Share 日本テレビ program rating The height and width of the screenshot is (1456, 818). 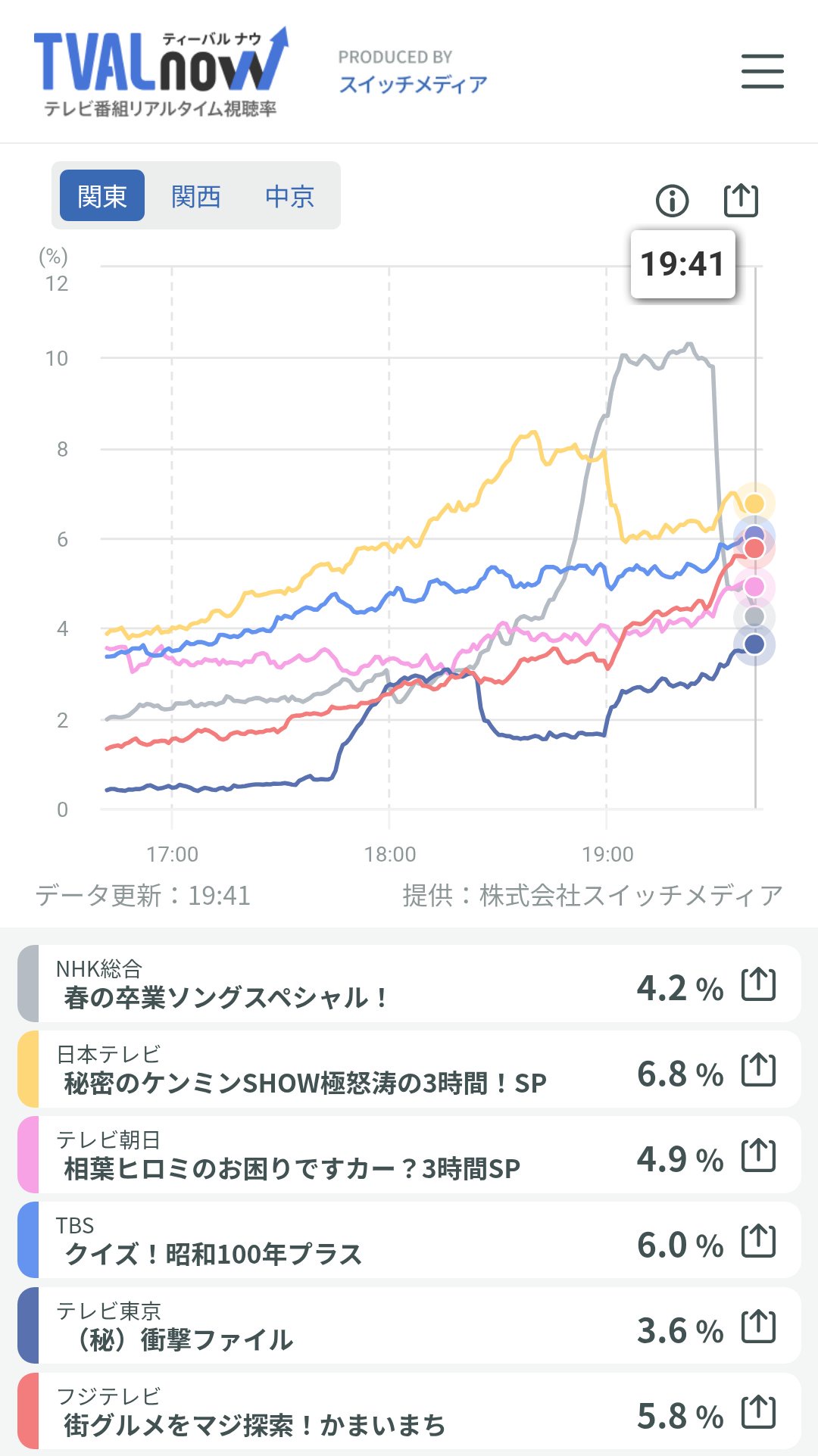click(x=758, y=1070)
